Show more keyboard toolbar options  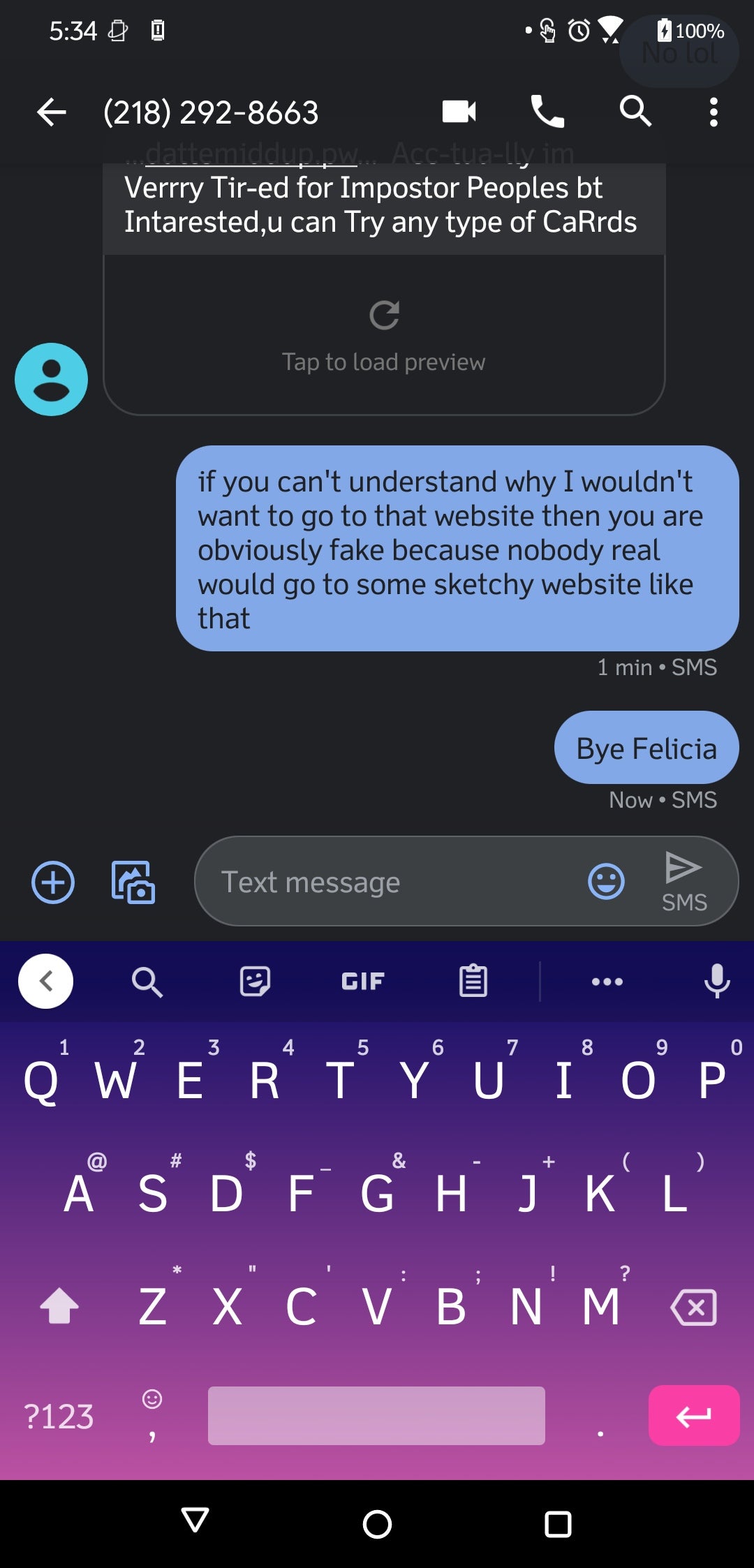coord(607,982)
